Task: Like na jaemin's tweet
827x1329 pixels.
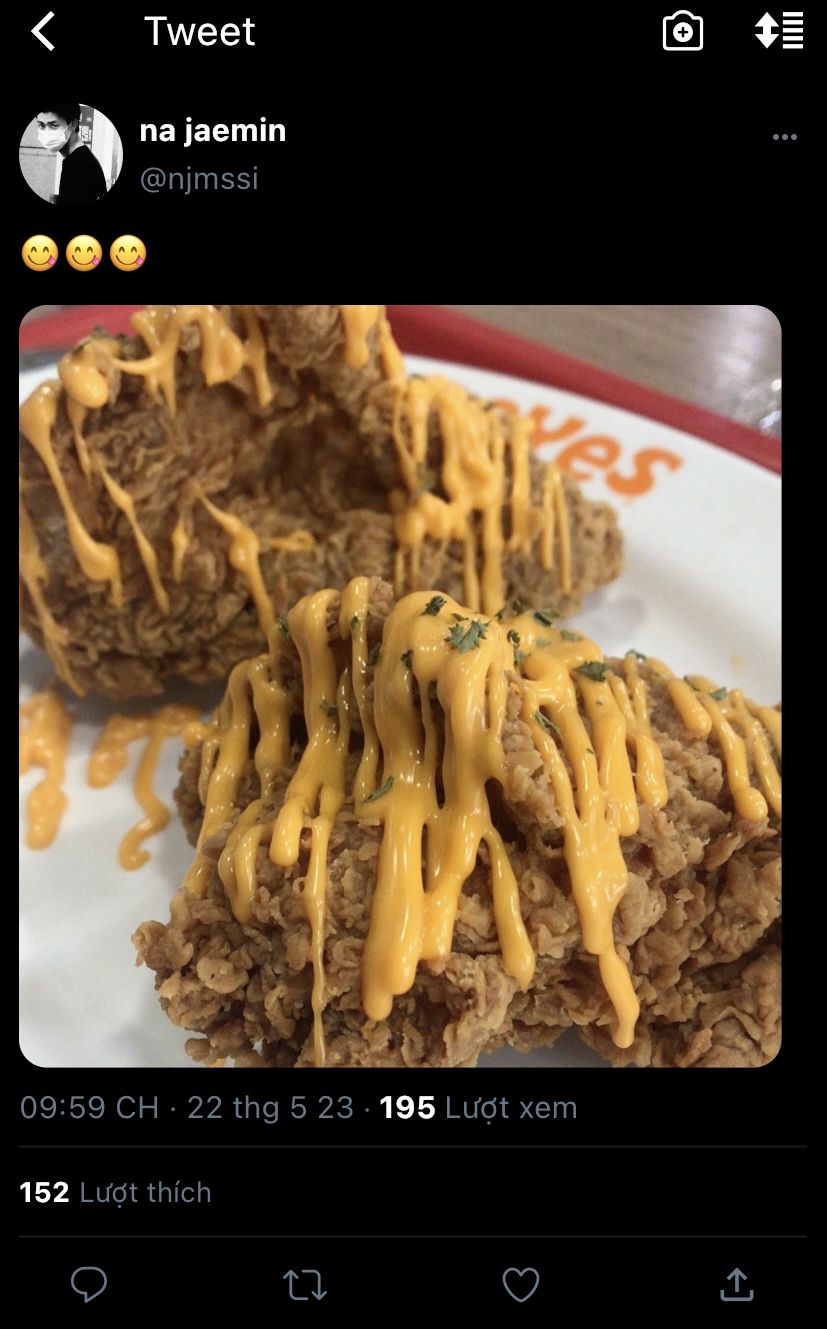Action: (x=520, y=1284)
